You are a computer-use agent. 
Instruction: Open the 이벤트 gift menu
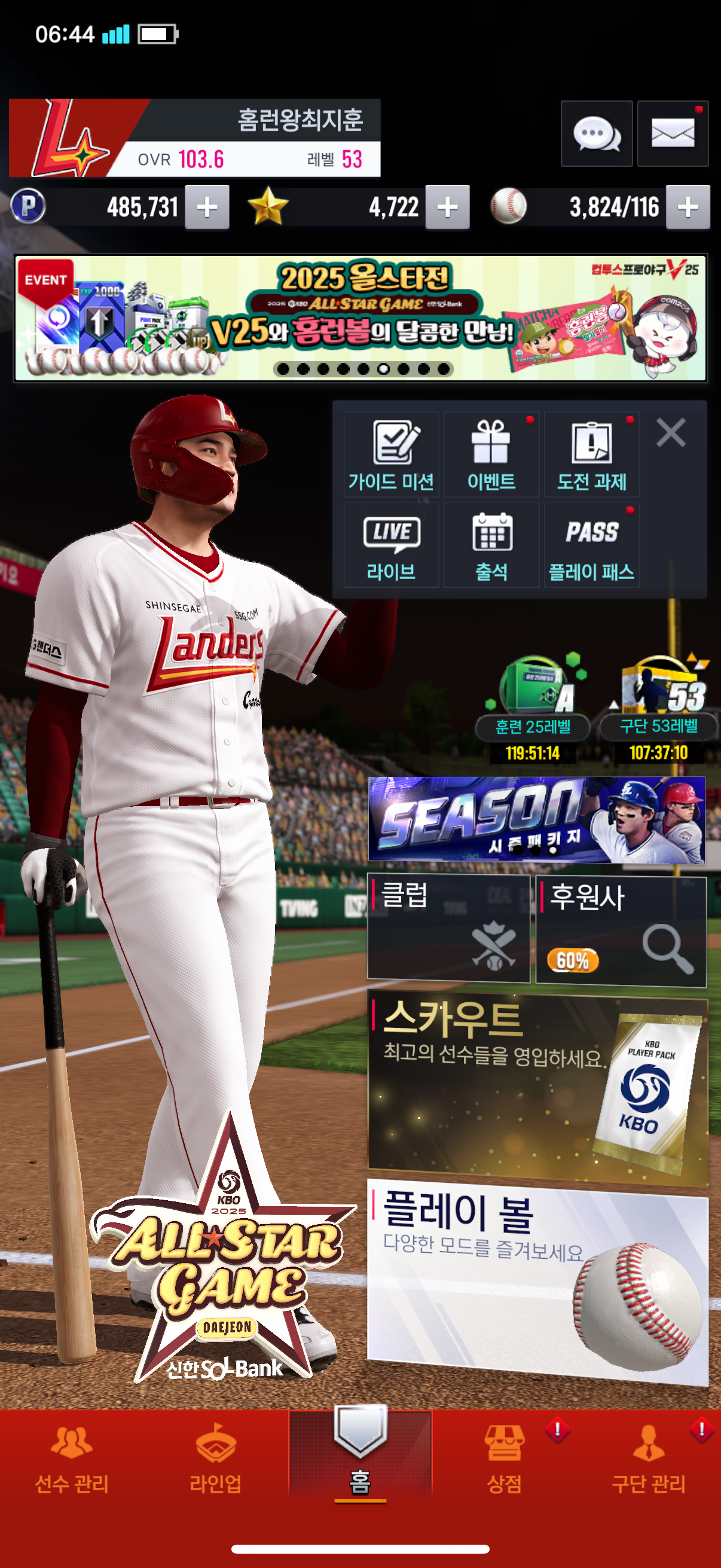(491, 454)
